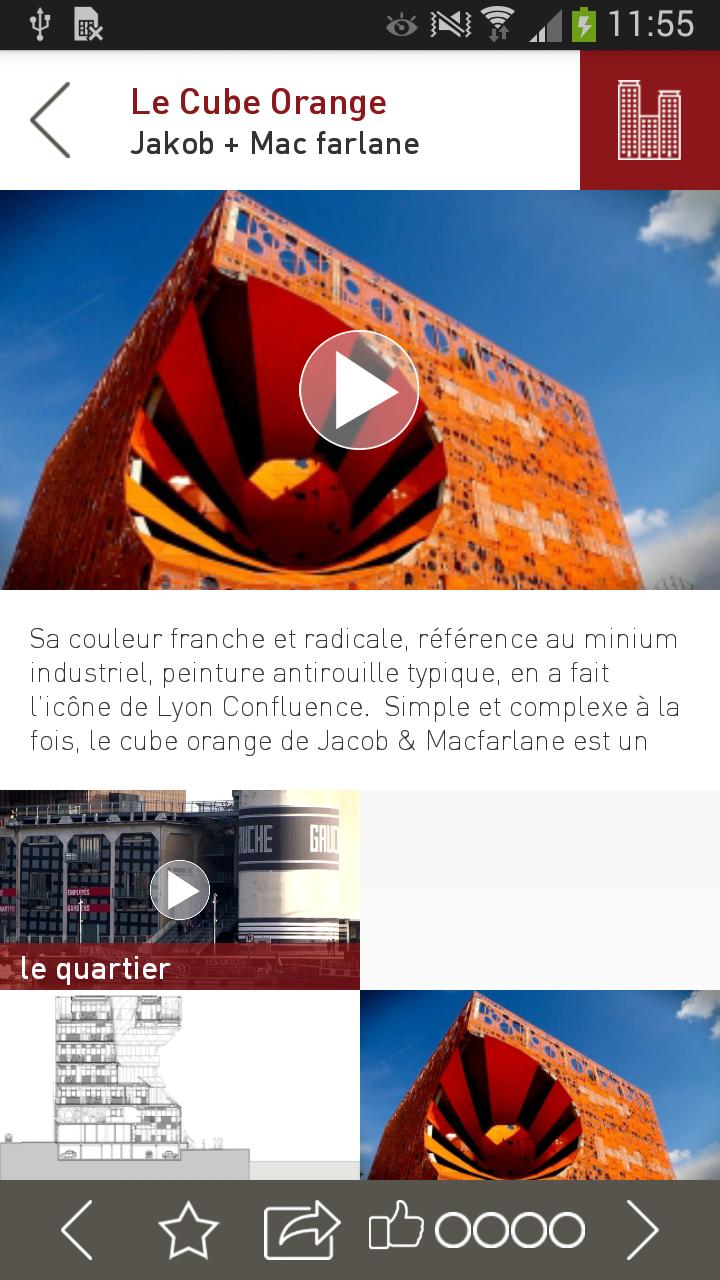This screenshot has height=1280, width=720.
Task: Open the red buildings icon
Action: (649, 120)
